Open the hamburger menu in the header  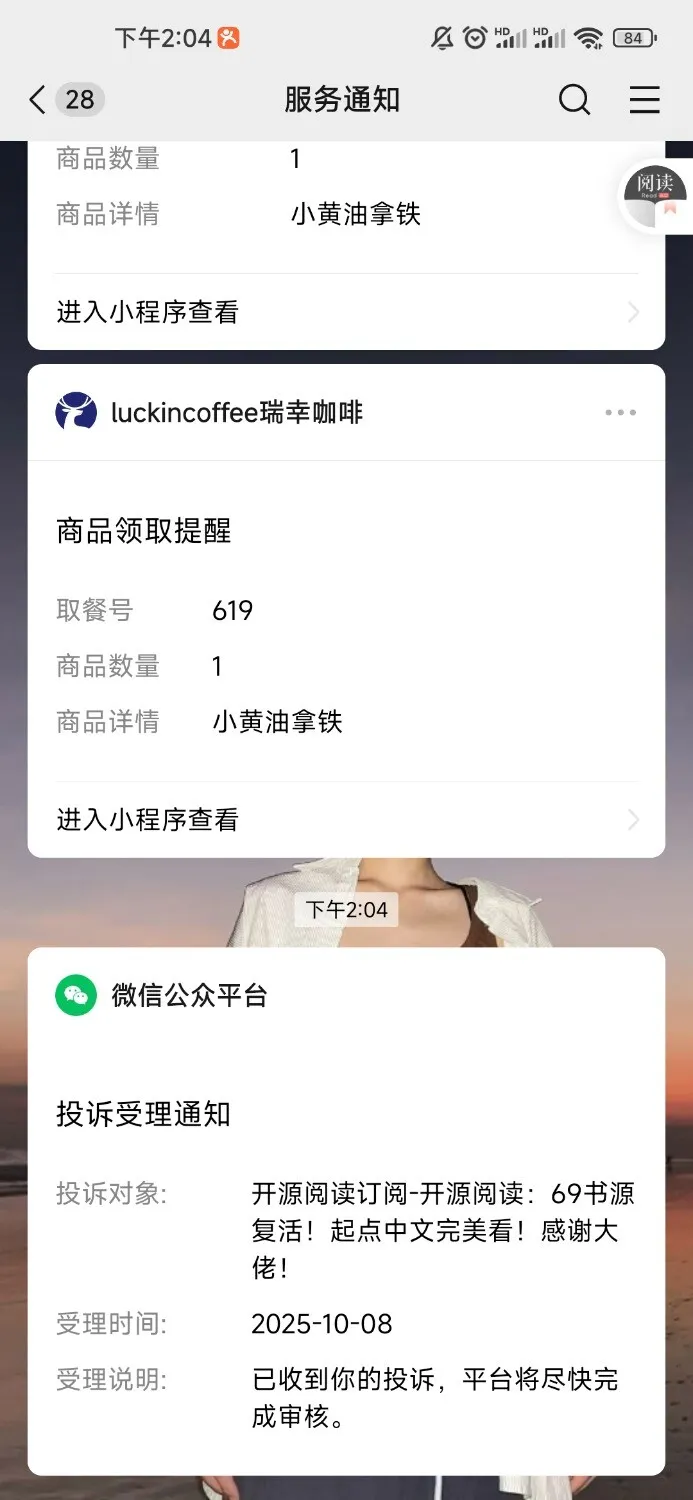644,100
